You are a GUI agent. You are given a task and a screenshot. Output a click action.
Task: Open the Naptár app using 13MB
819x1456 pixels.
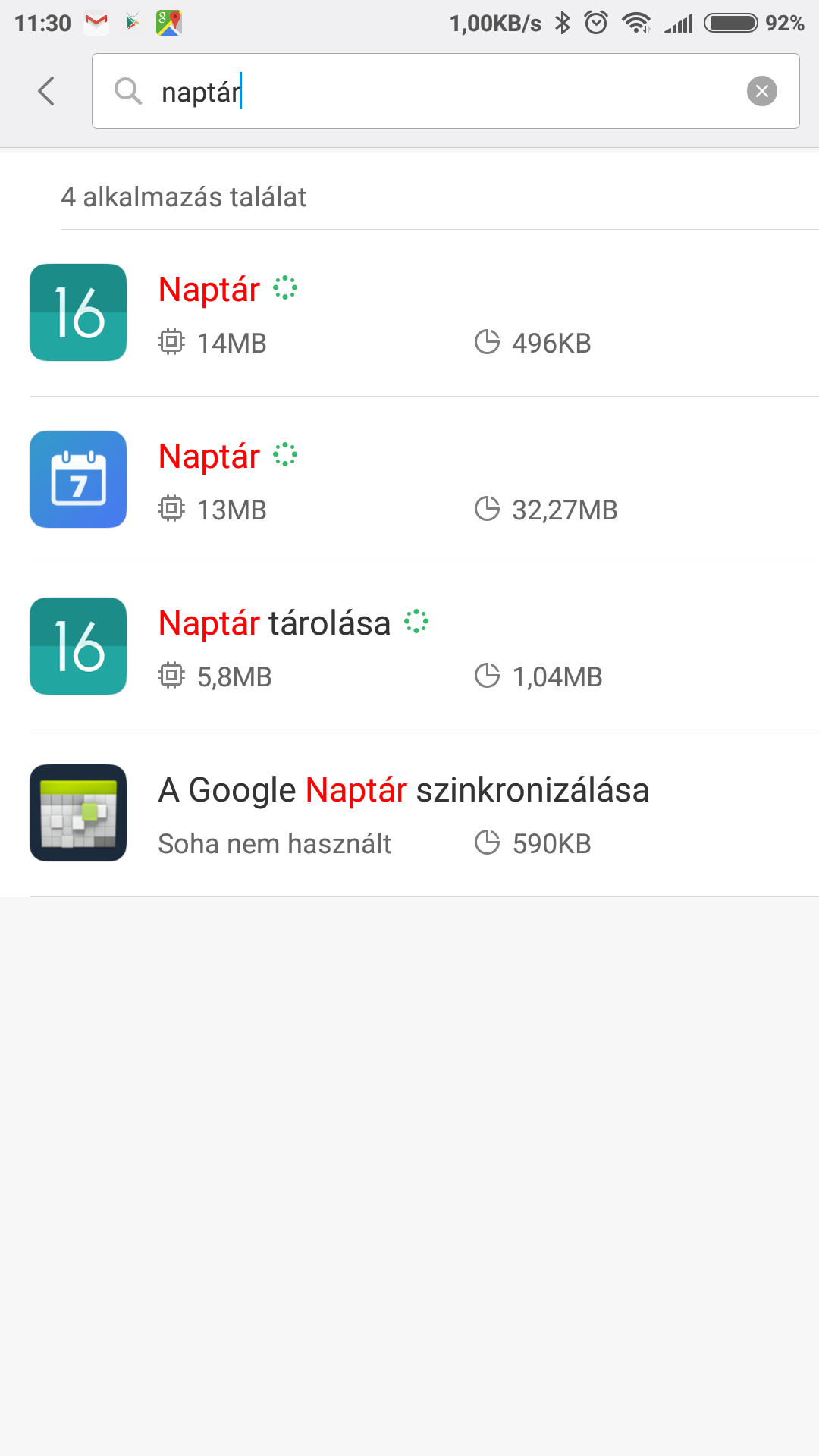[409, 479]
